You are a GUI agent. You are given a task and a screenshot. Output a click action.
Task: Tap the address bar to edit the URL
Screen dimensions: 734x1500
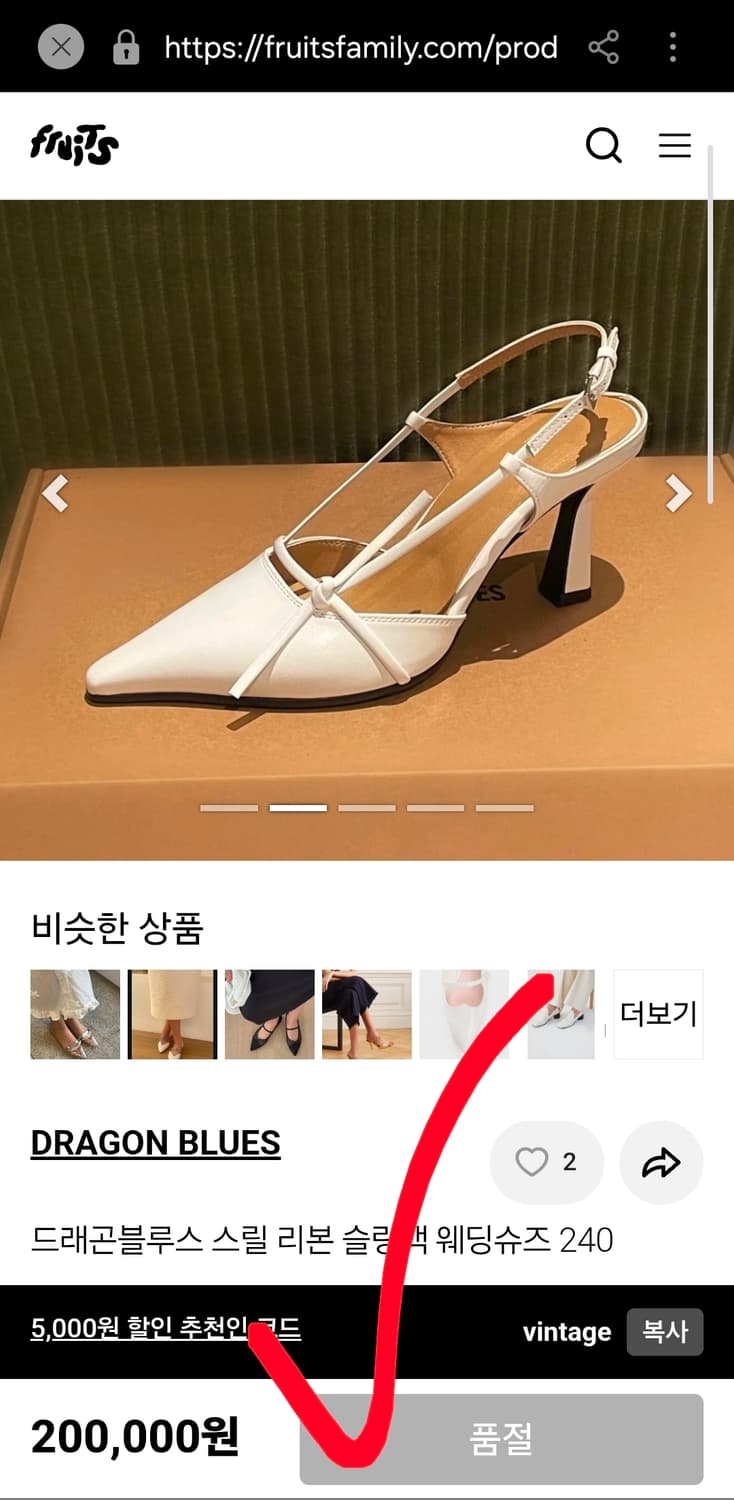pyautogui.click(x=360, y=46)
